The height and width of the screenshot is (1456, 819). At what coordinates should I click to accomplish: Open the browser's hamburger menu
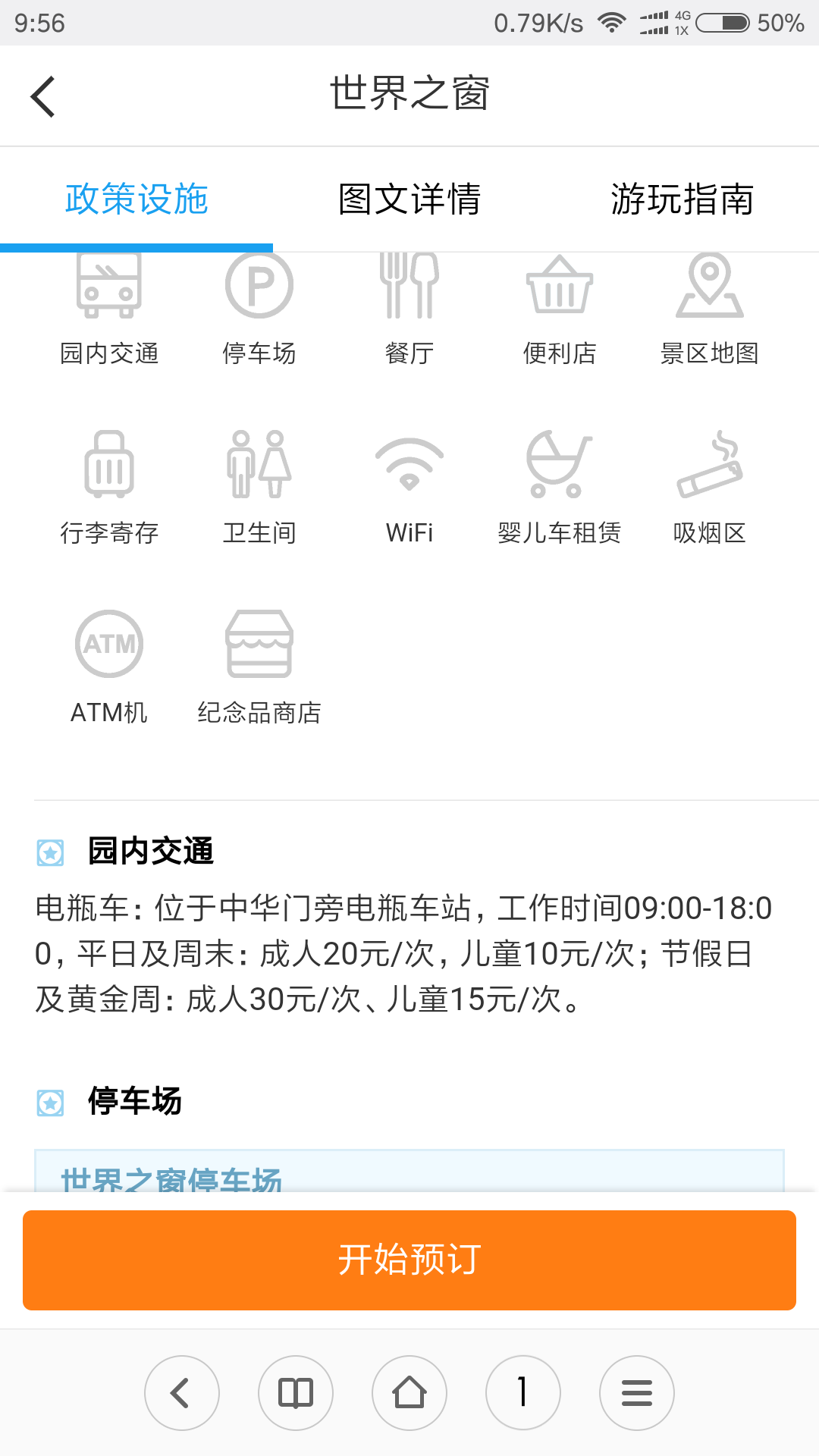pos(637,1393)
